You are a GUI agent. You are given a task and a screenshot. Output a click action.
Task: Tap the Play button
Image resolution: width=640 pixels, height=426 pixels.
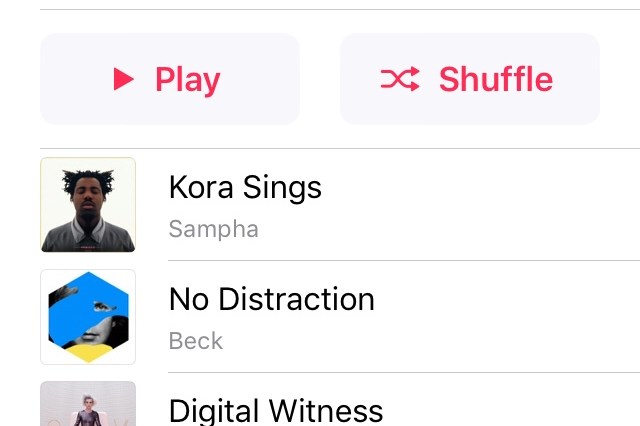click(169, 79)
